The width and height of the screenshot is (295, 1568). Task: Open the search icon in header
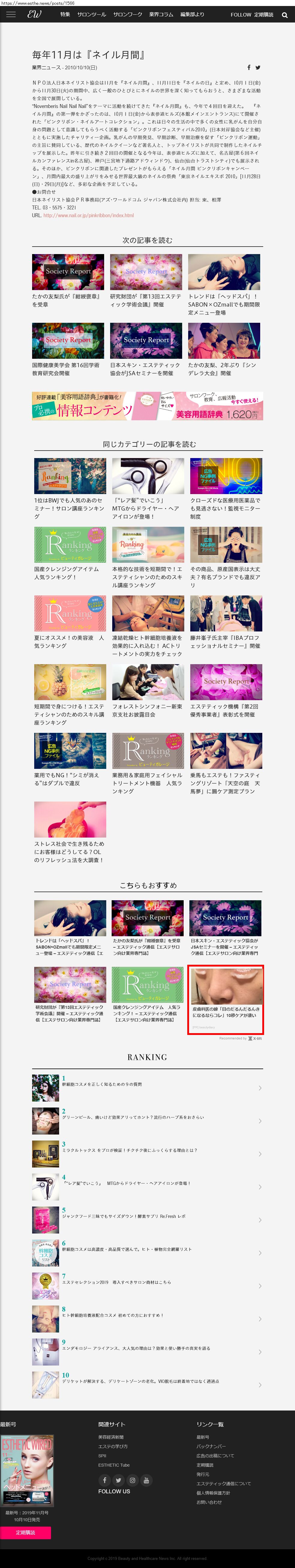[x=284, y=15]
